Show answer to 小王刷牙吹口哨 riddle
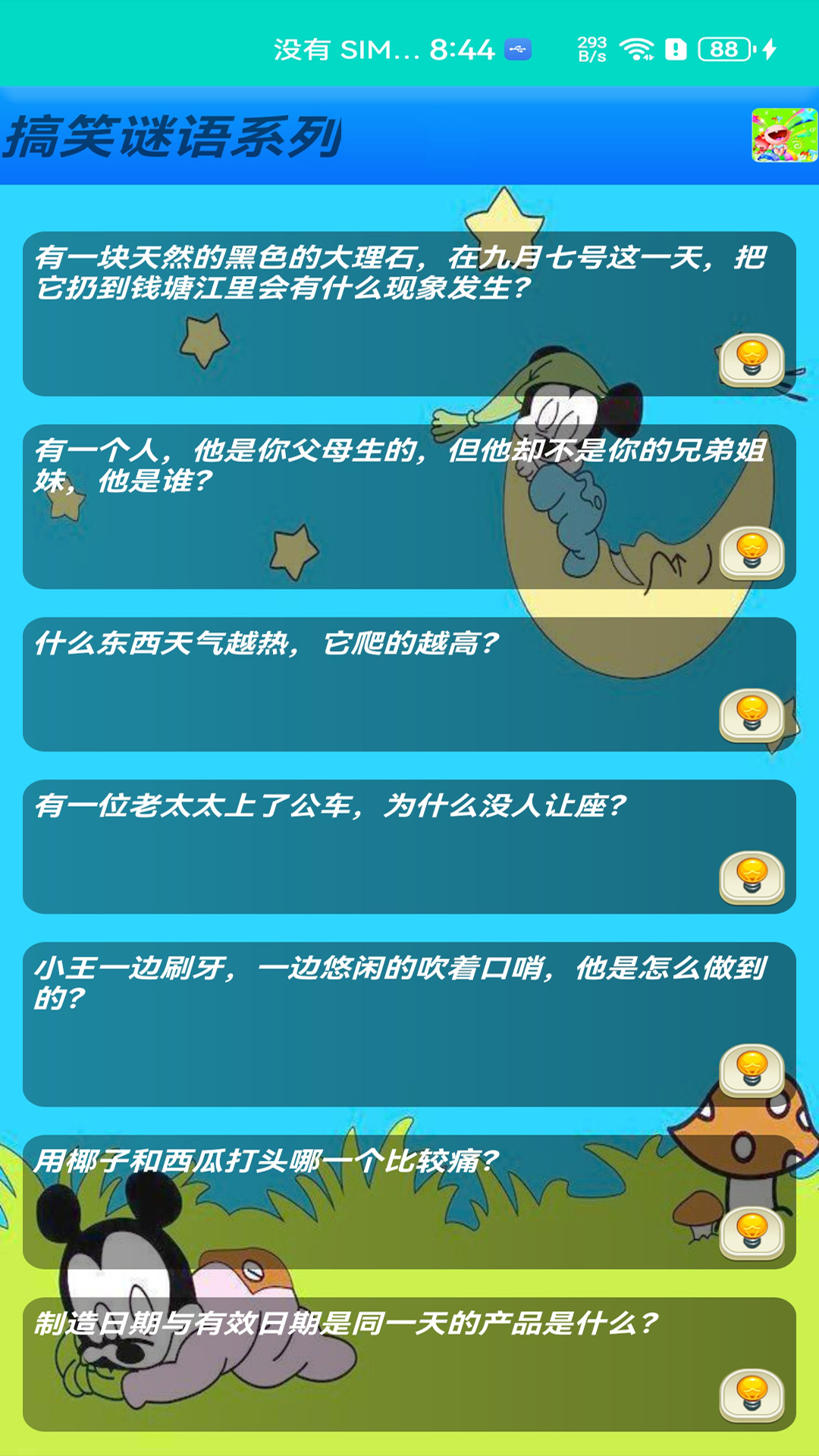This screenshot has width=819, height=1456. pos(752,1069)
